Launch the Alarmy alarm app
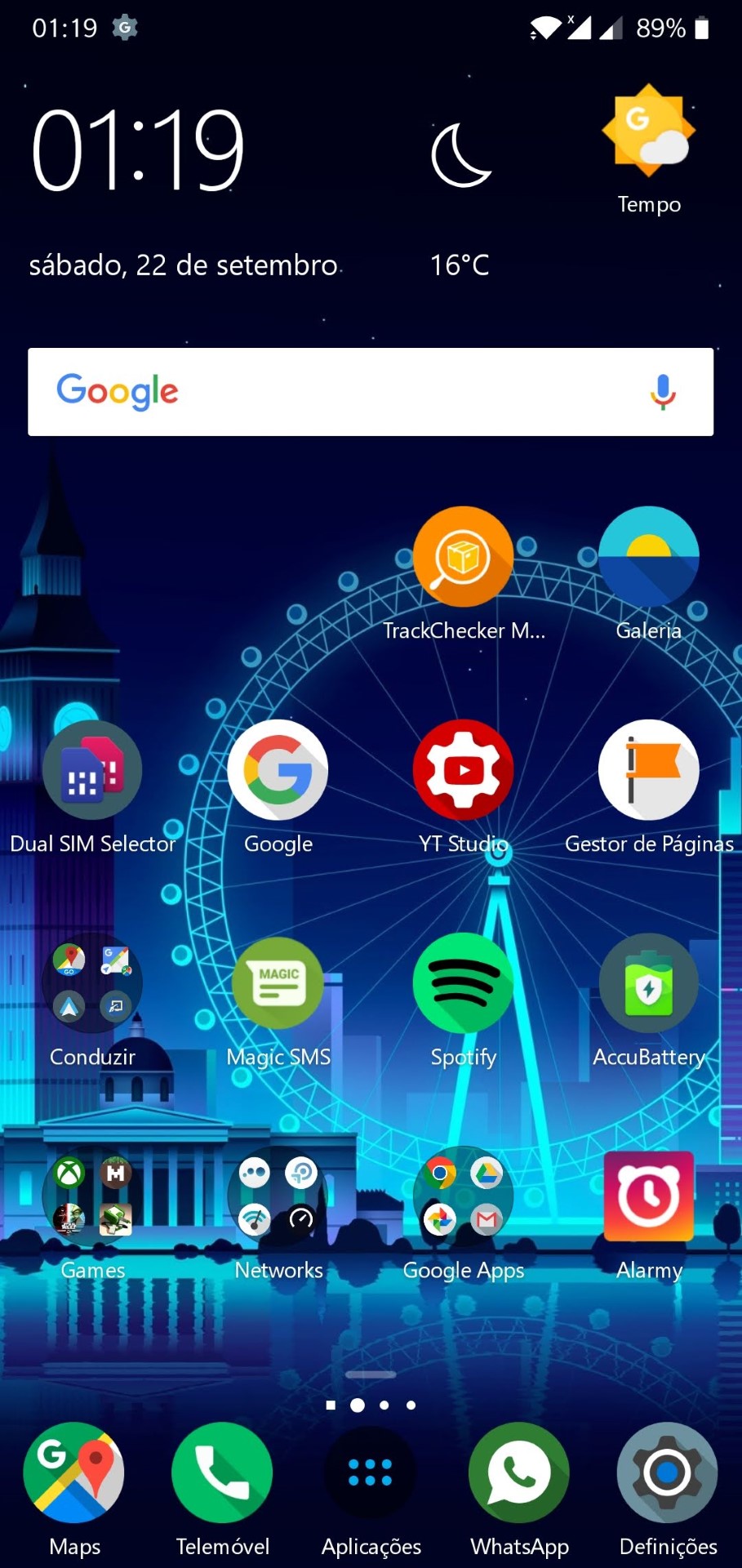The width and height of the screenshot is (742, 1568). (649, 1196)
